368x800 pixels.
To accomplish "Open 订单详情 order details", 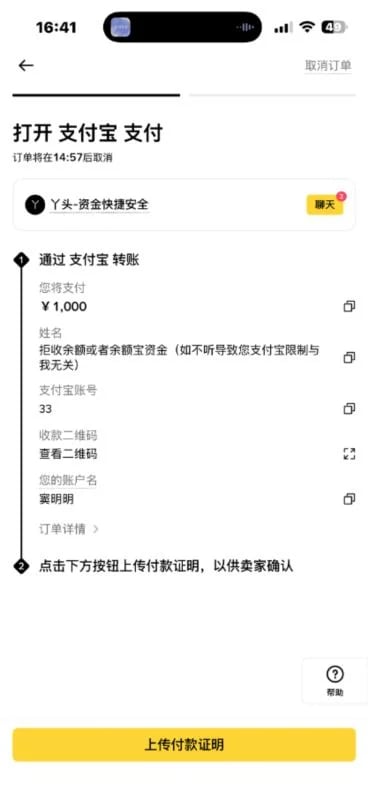I will pos(69,529).
